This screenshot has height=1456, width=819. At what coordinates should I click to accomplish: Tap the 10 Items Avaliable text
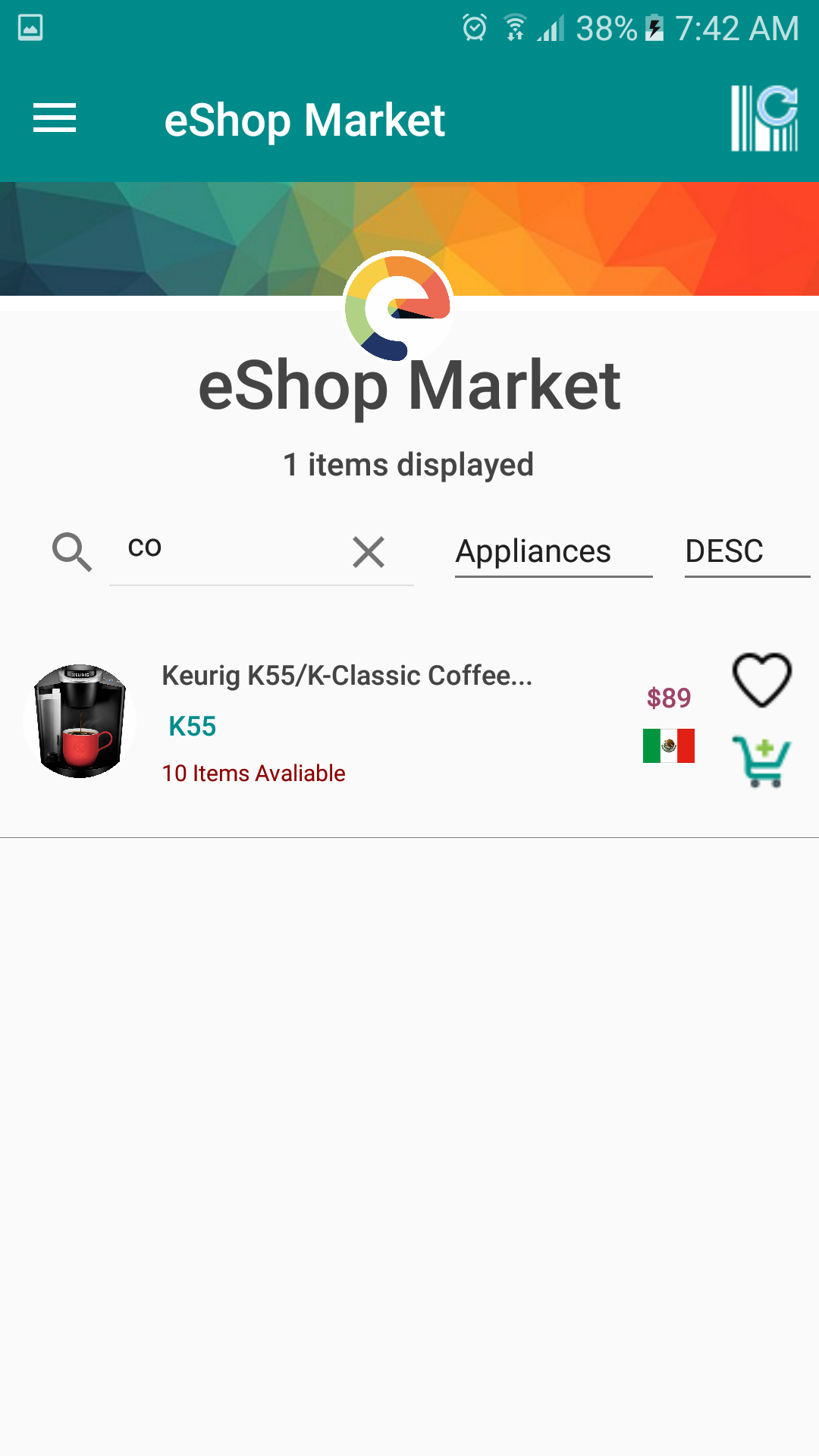pos(253,773)
